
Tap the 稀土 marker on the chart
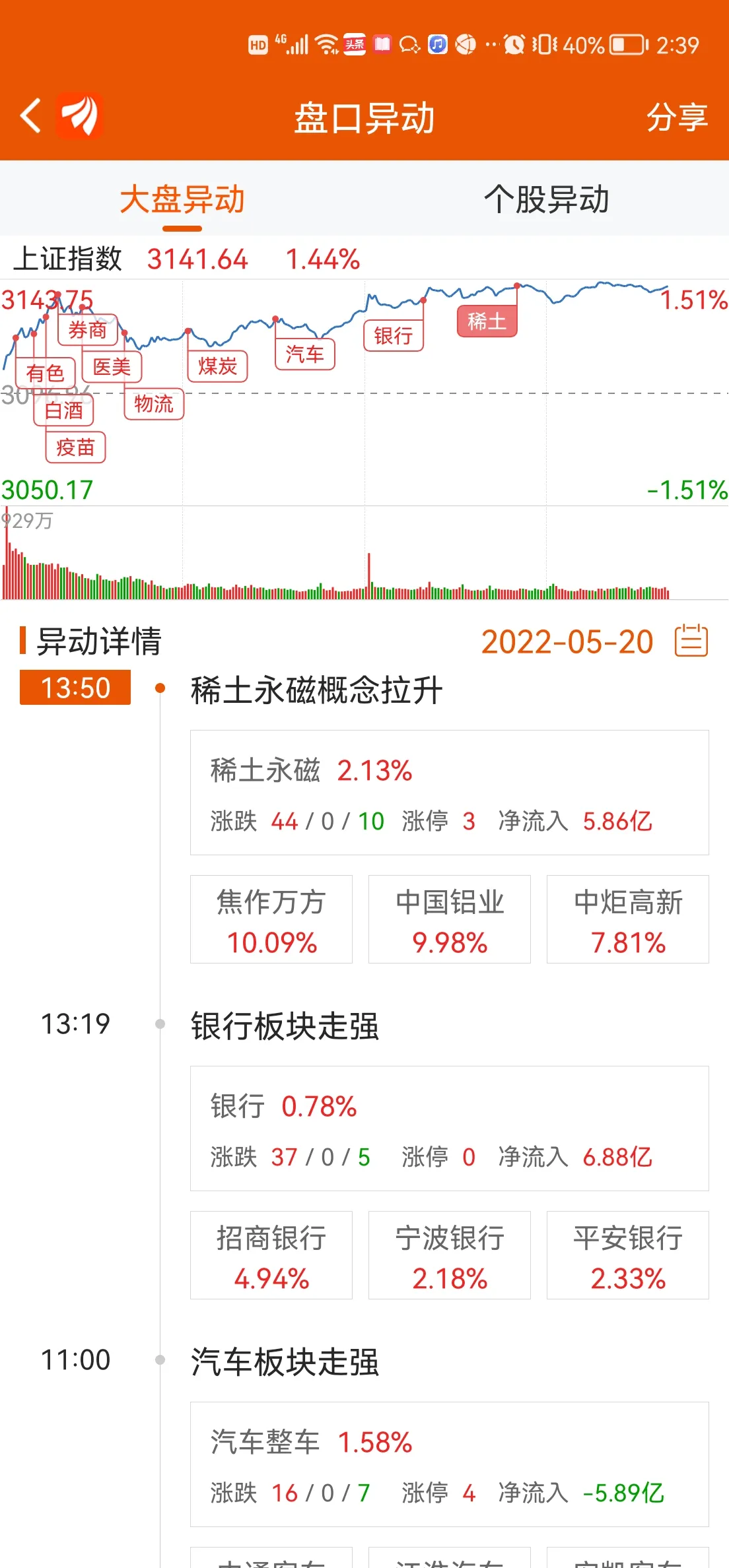(x=487, y=321)
